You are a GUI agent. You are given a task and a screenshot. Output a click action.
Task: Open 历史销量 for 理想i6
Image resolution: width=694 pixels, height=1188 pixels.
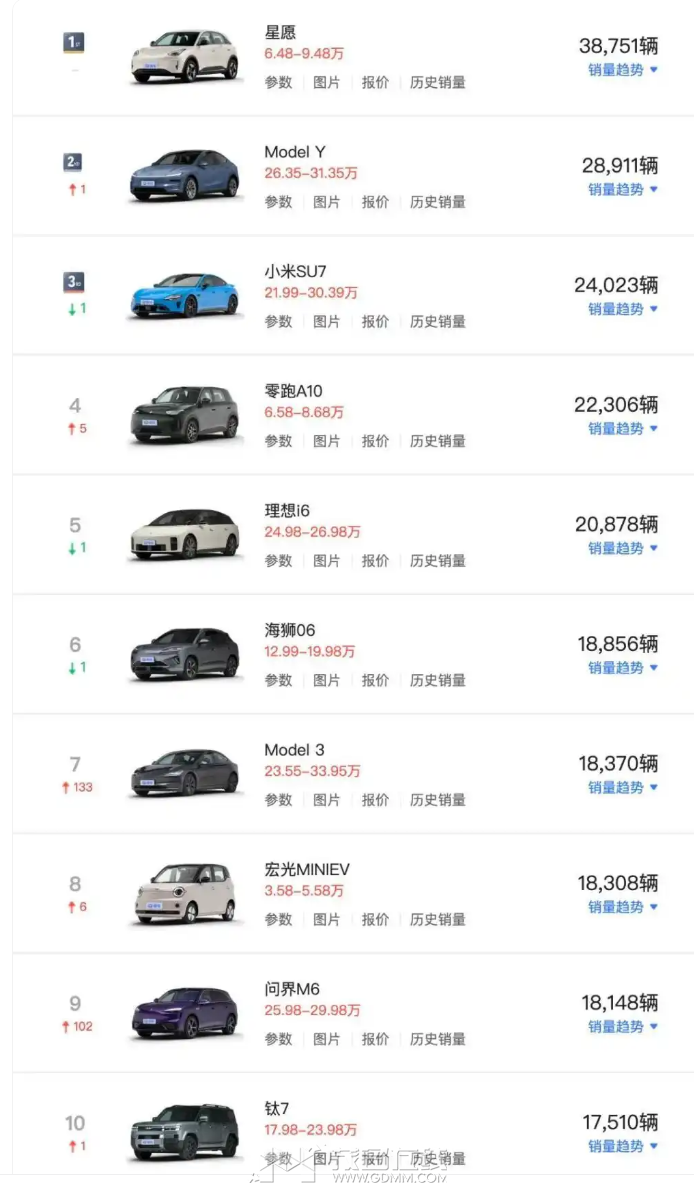437,561
